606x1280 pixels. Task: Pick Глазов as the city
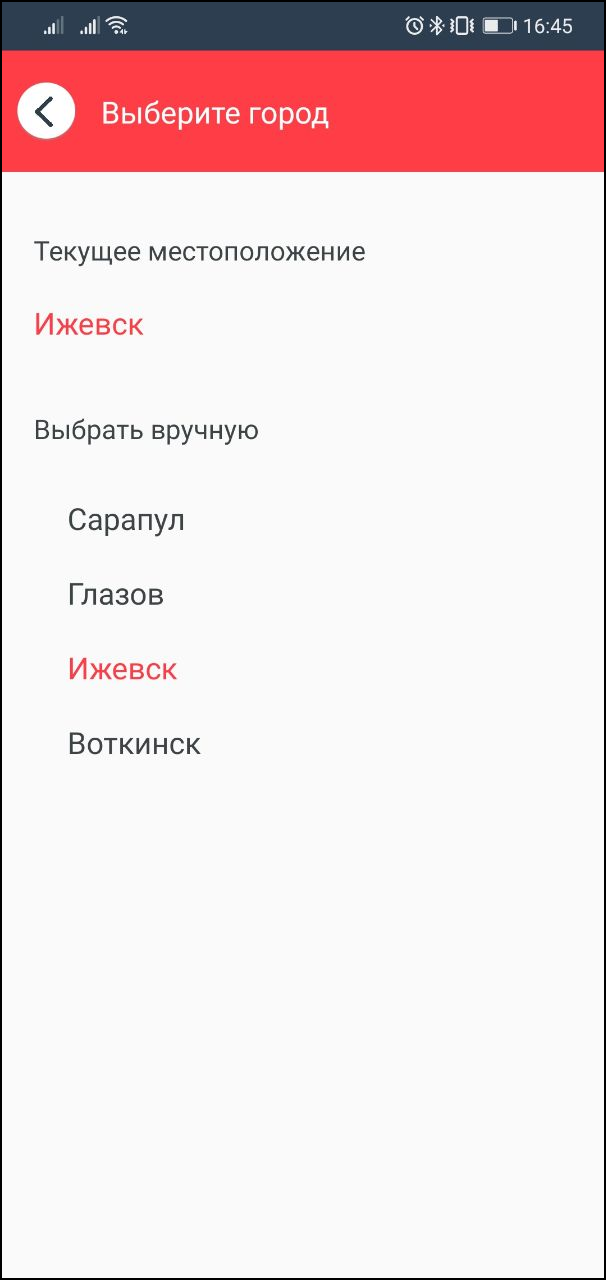116,595
